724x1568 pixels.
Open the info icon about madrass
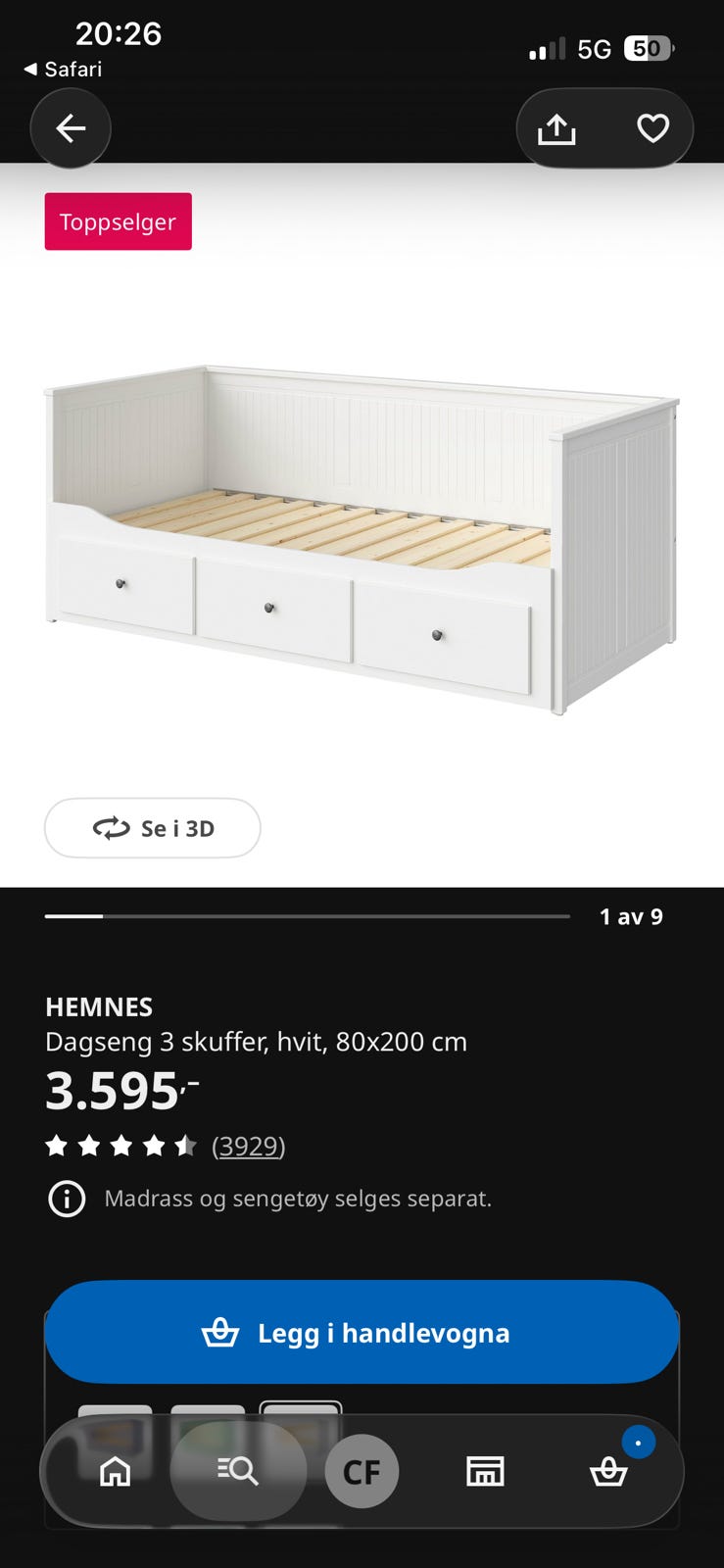(x=67, y=1199)
